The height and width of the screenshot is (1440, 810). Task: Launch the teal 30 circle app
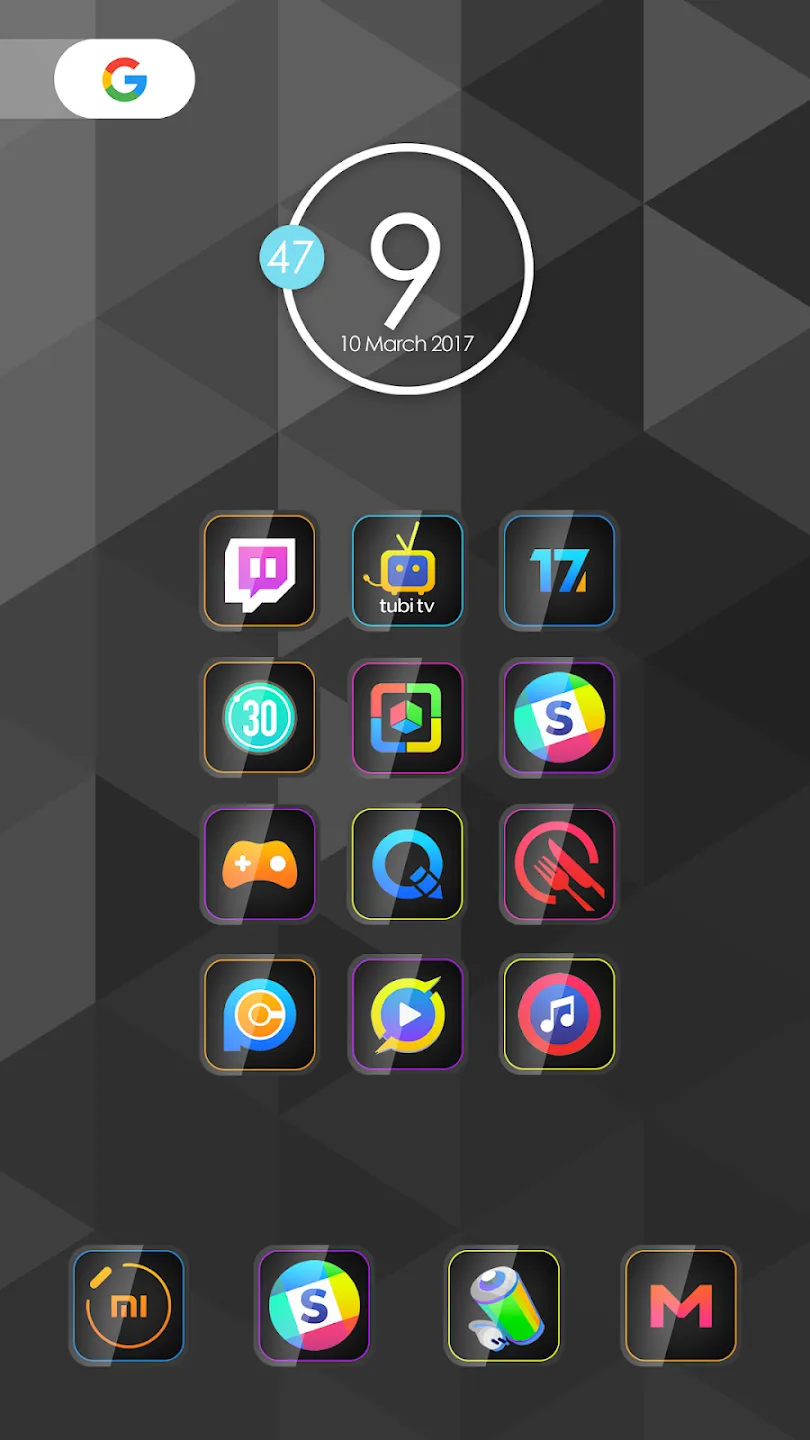point(259,718)
